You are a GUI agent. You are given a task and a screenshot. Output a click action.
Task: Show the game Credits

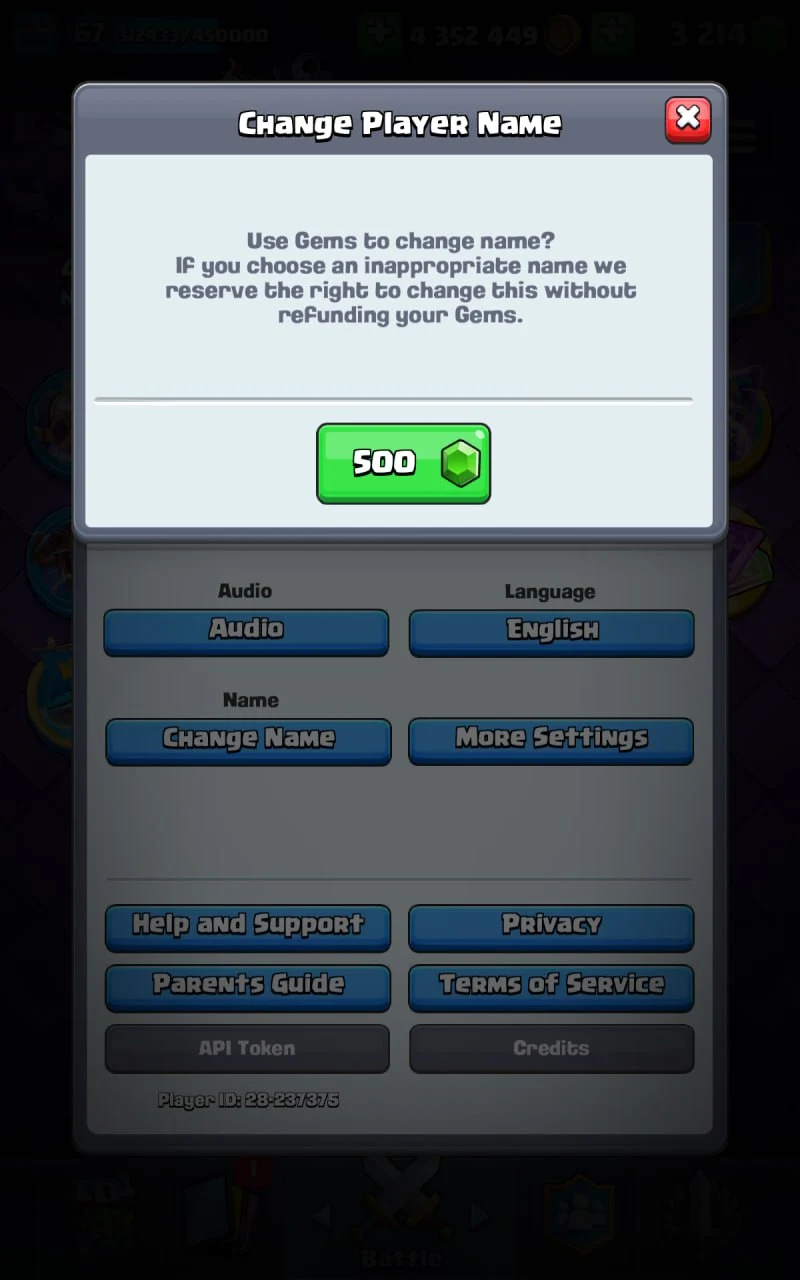coord(551,1048)
